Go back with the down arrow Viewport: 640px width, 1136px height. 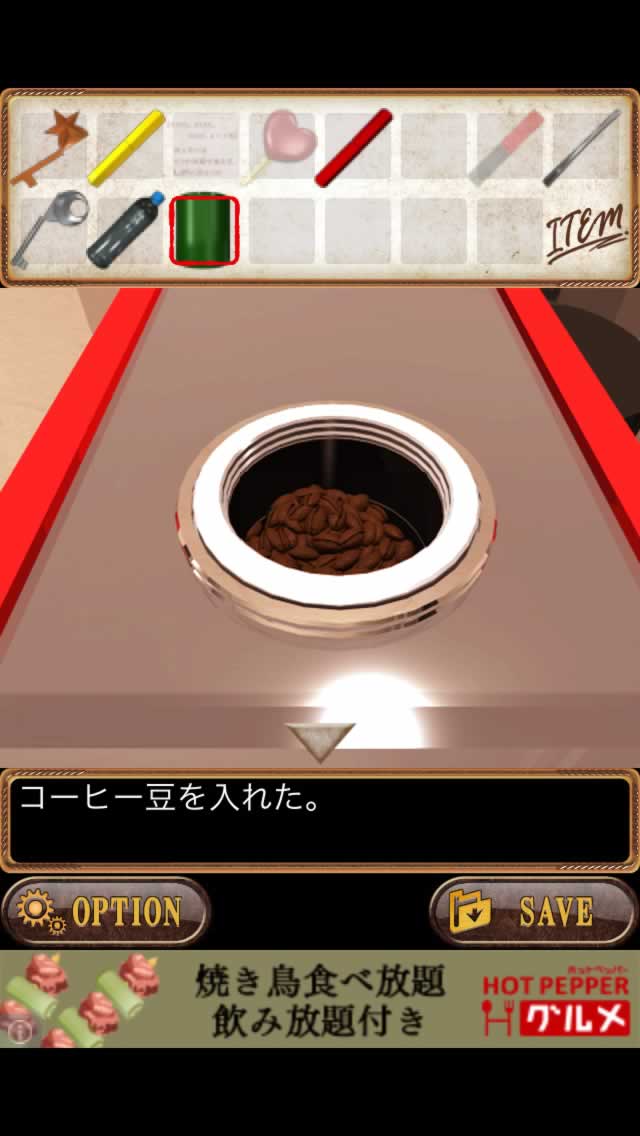pos(319,741)
